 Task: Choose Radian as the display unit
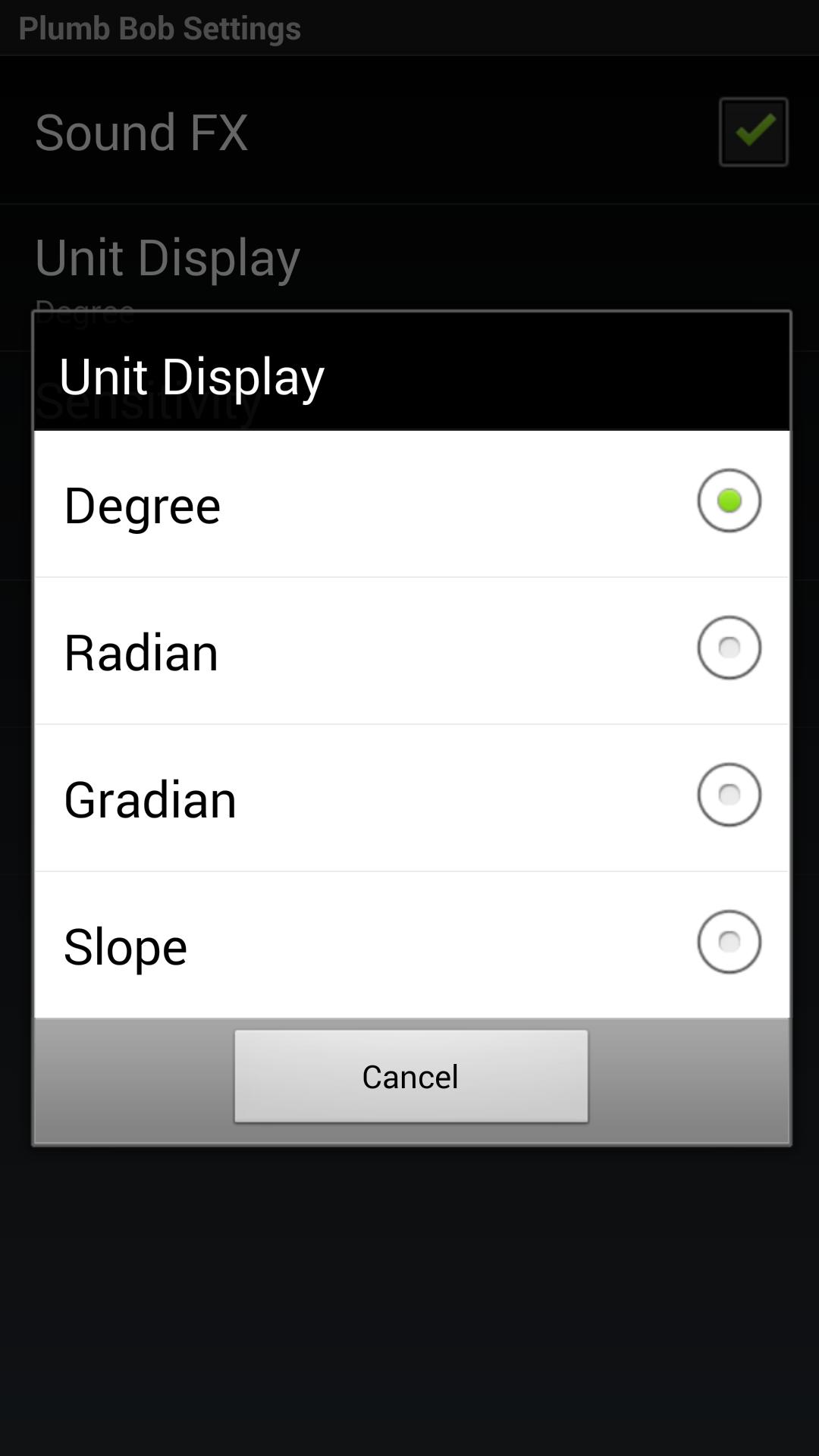[411, 651]
